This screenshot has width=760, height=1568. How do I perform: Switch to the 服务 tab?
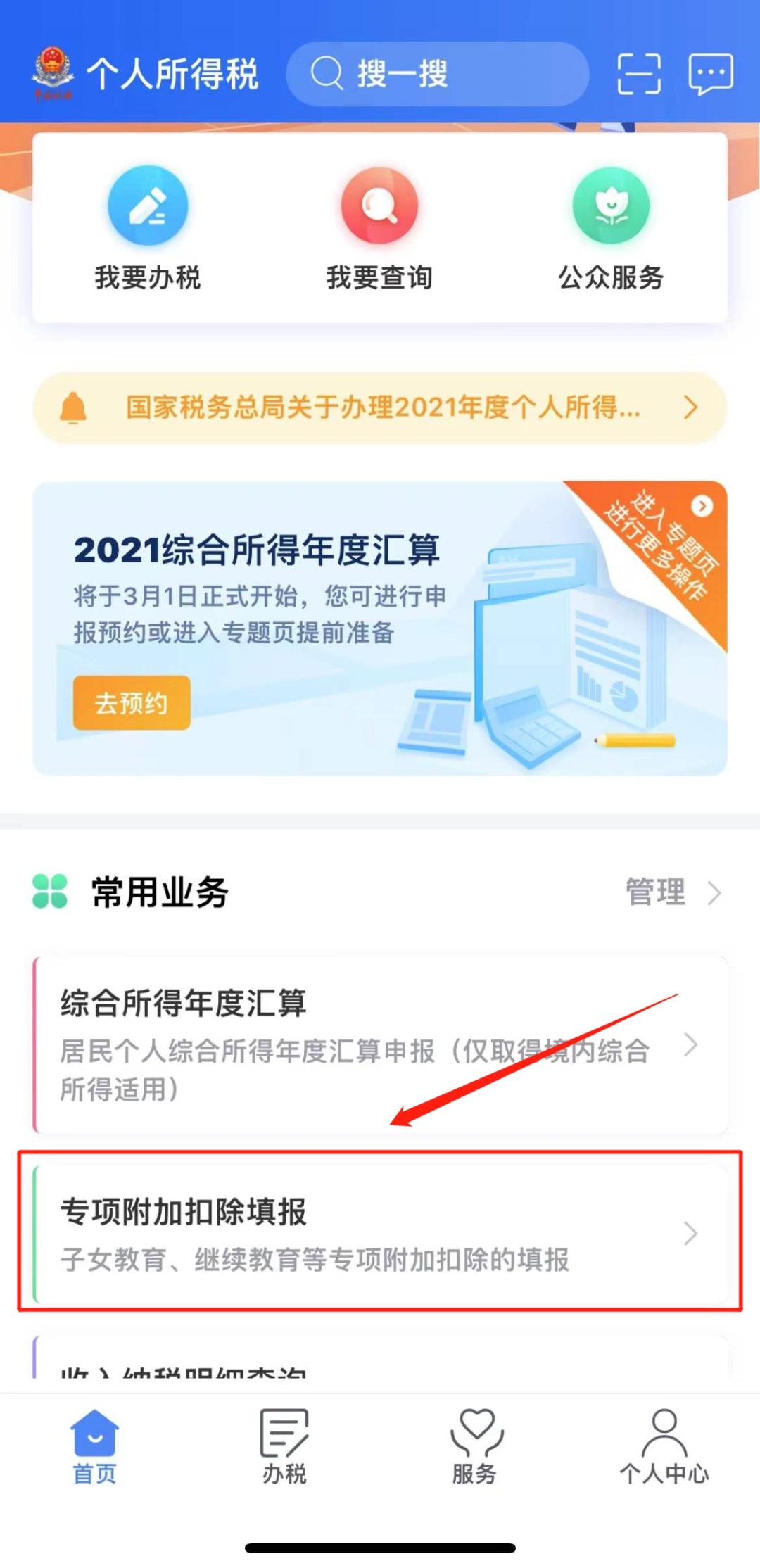coord(475,1447)
